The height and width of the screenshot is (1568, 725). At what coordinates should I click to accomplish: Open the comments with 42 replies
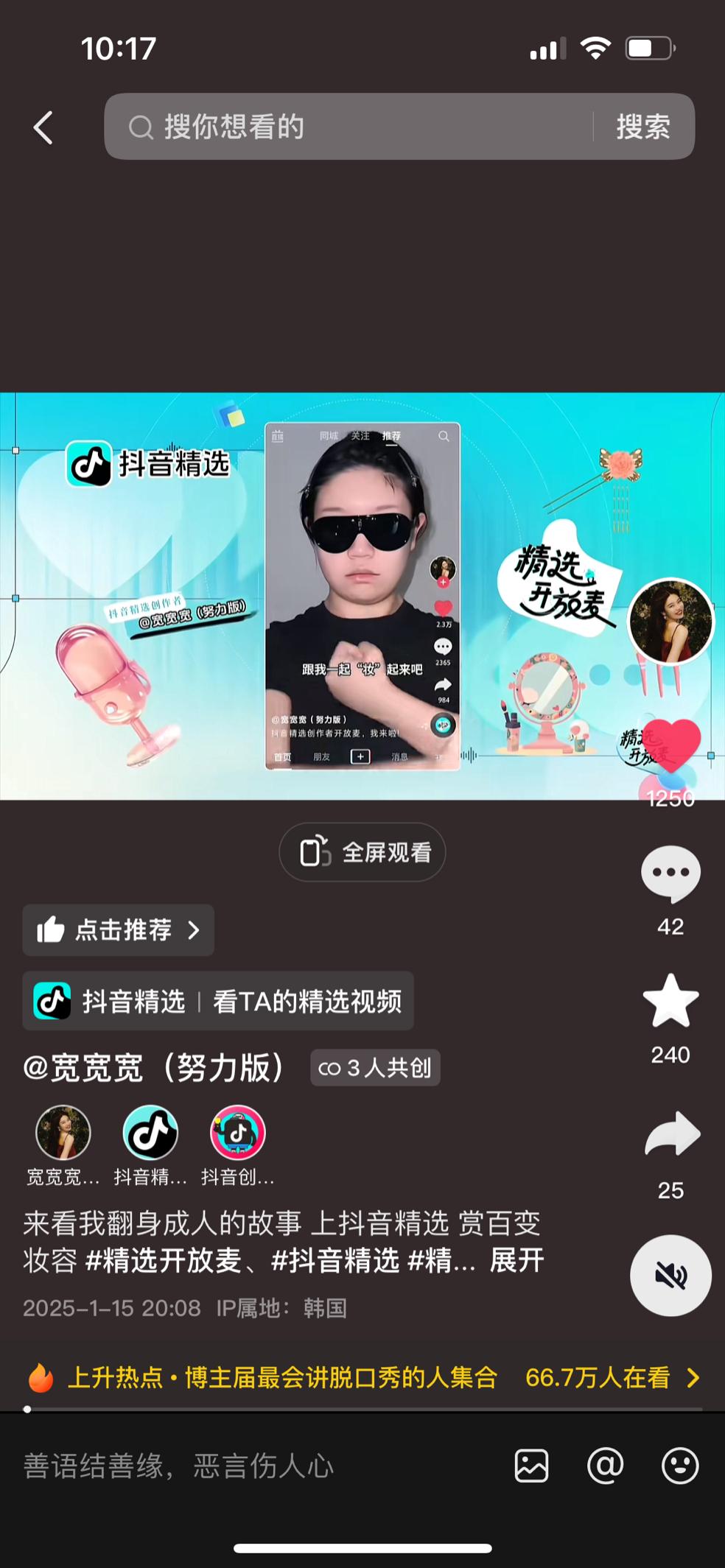tap(670, 873)
